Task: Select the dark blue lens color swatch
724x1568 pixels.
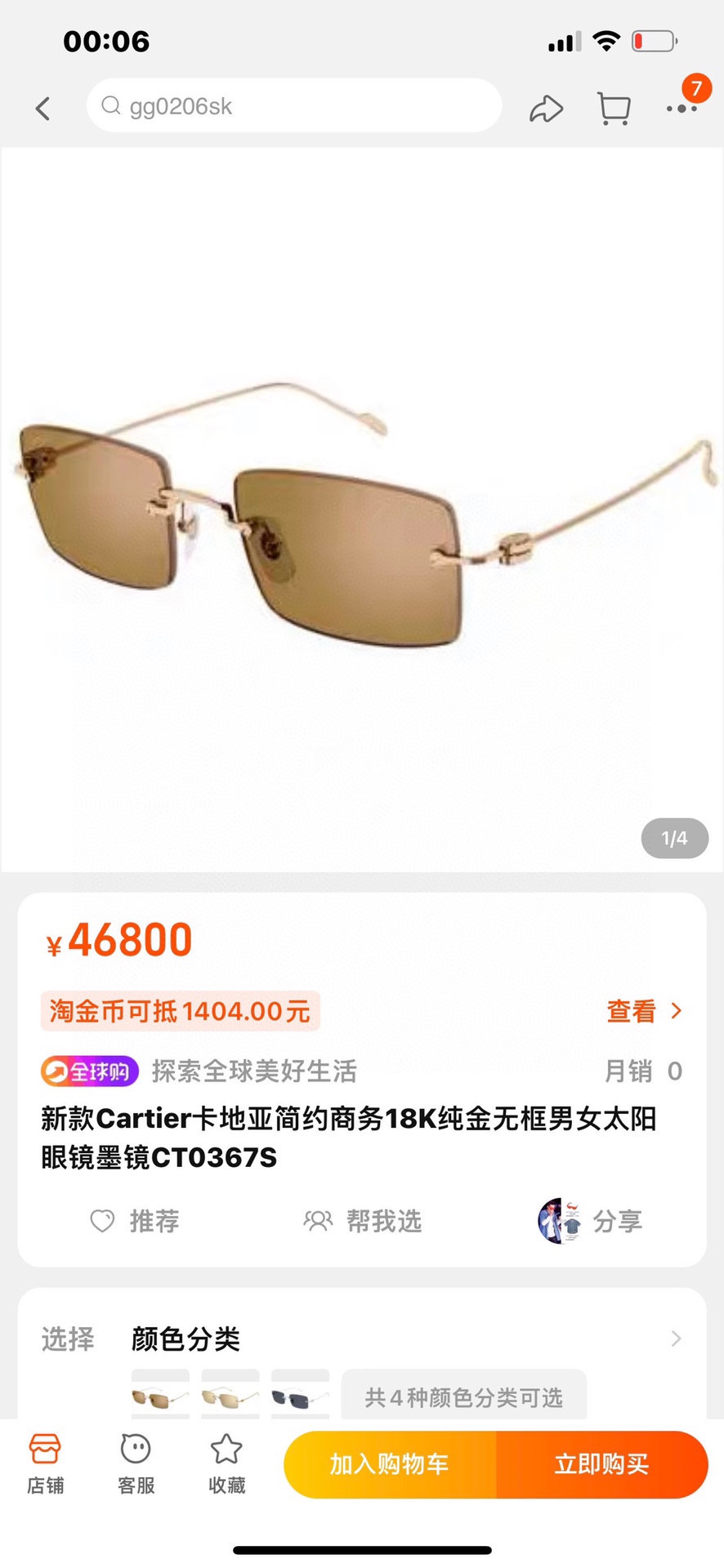Action: [x=300, y=1394]
